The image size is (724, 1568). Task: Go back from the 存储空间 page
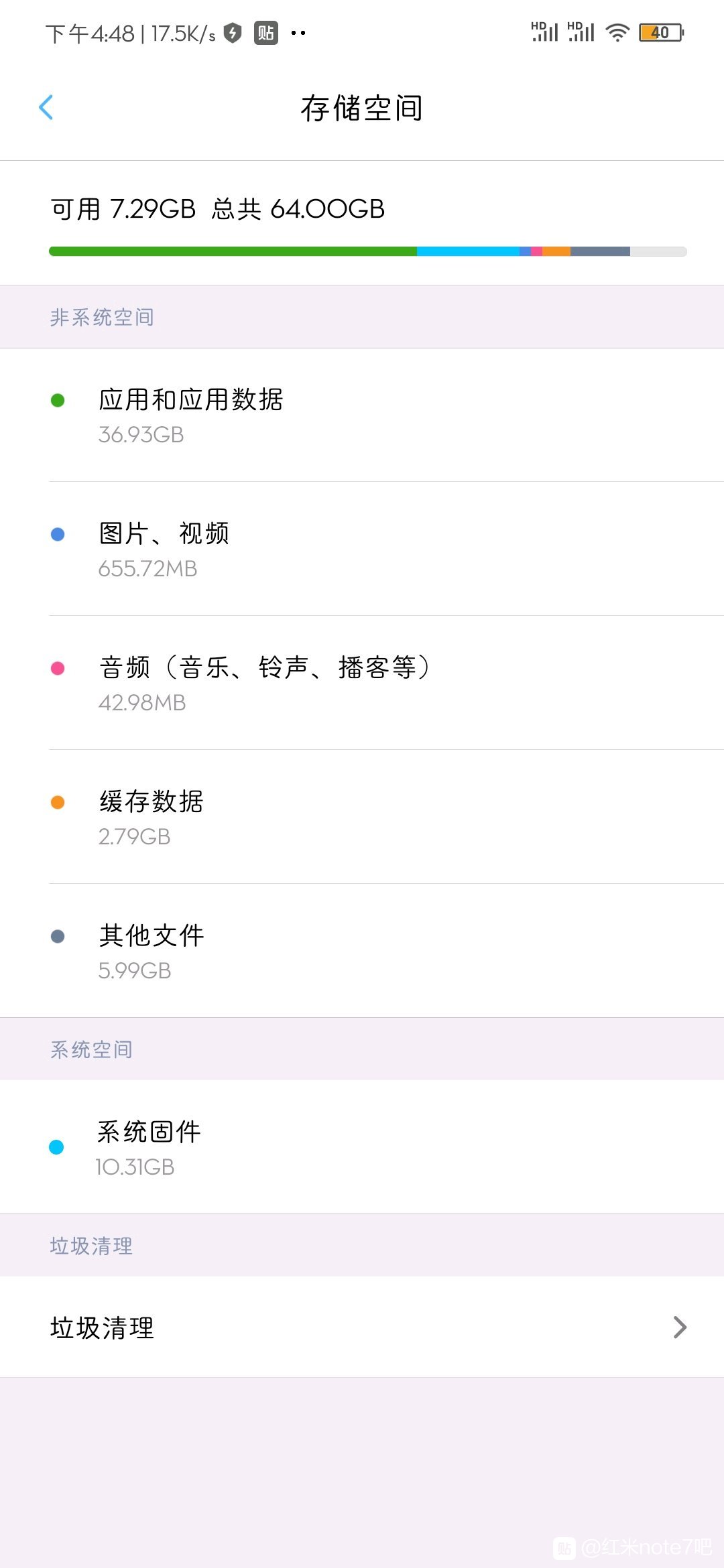click(x=46, y=107)
